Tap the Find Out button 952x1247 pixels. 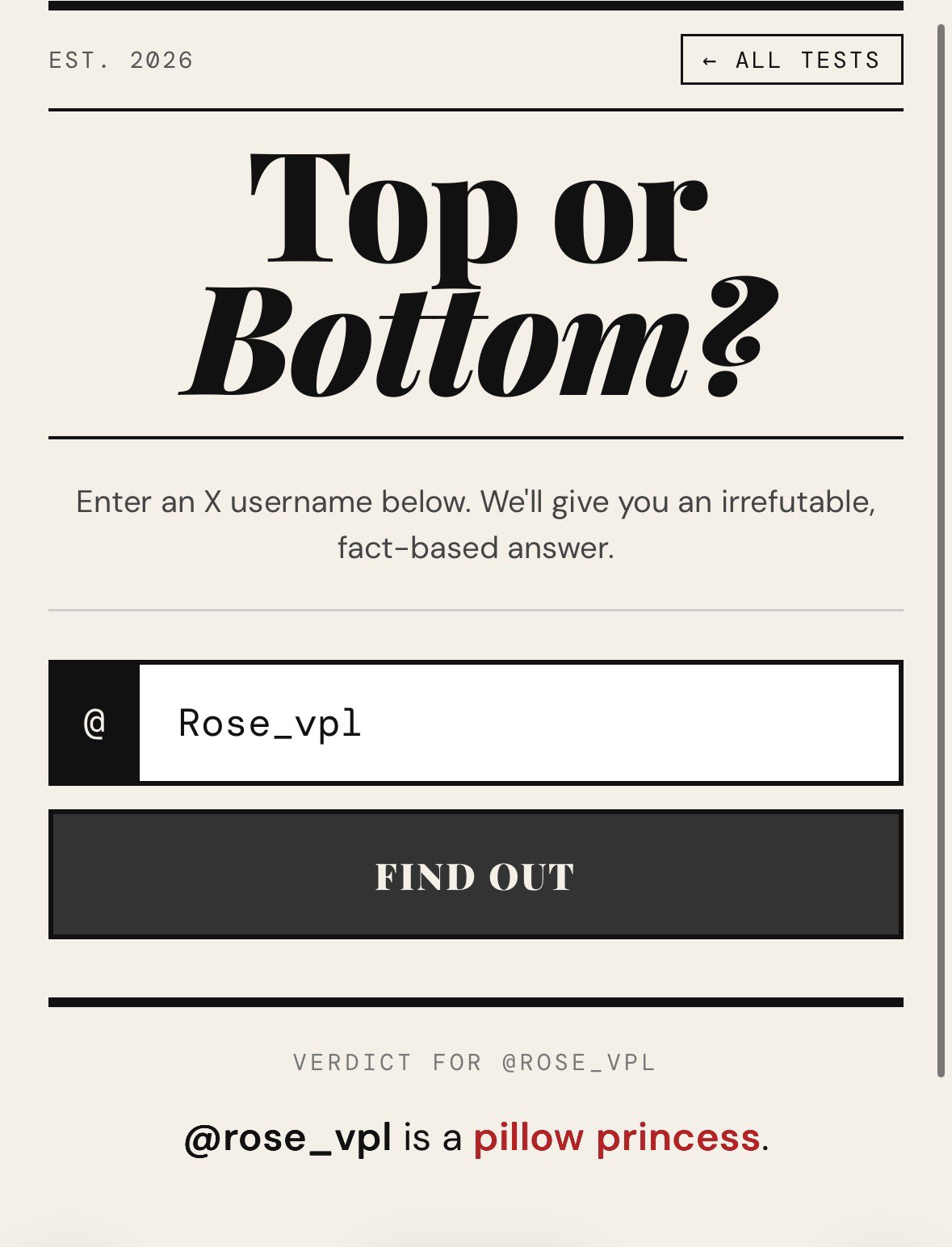pos(476,875)
